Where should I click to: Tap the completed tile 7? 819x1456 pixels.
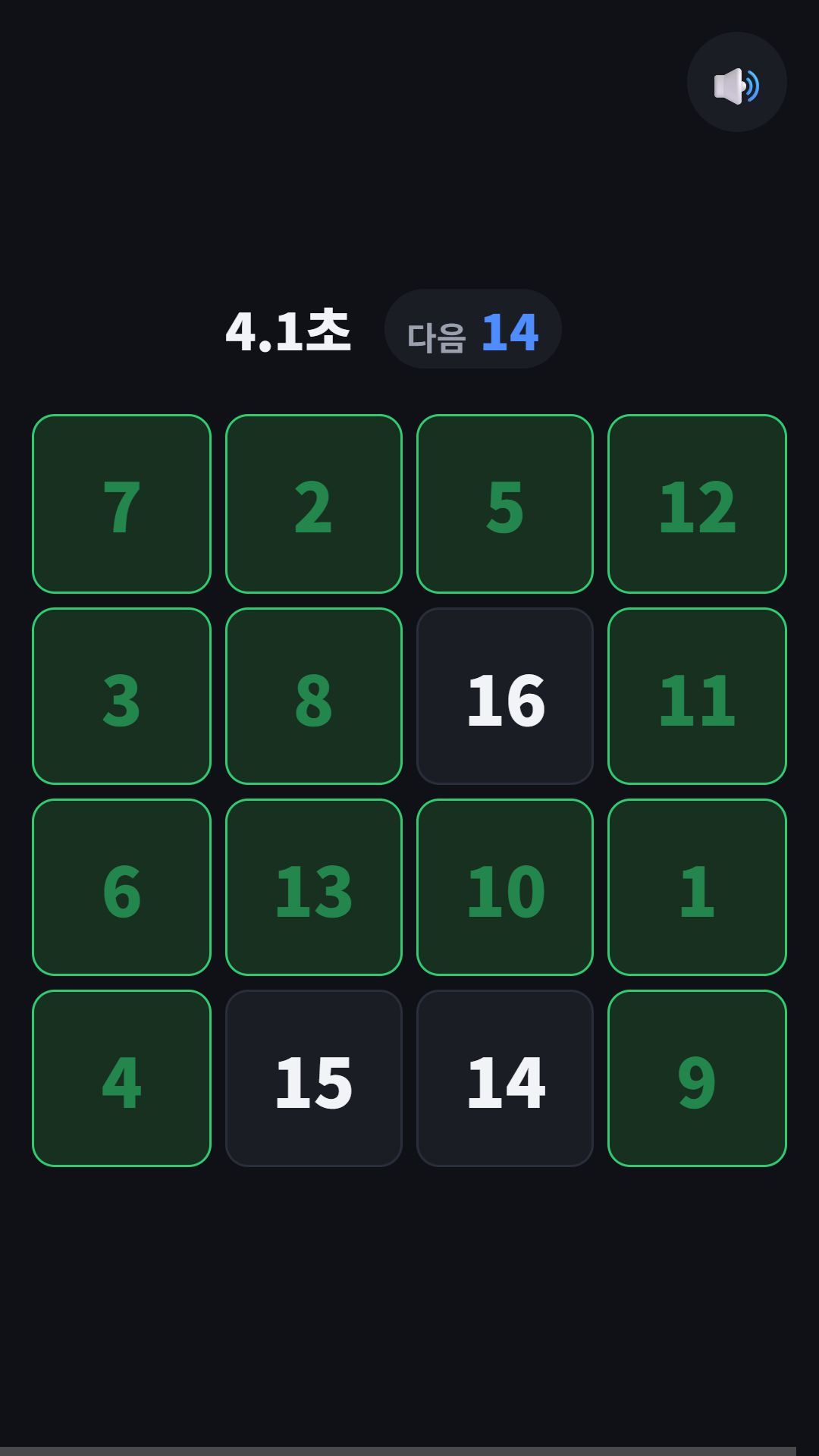(x=121, y=504)
